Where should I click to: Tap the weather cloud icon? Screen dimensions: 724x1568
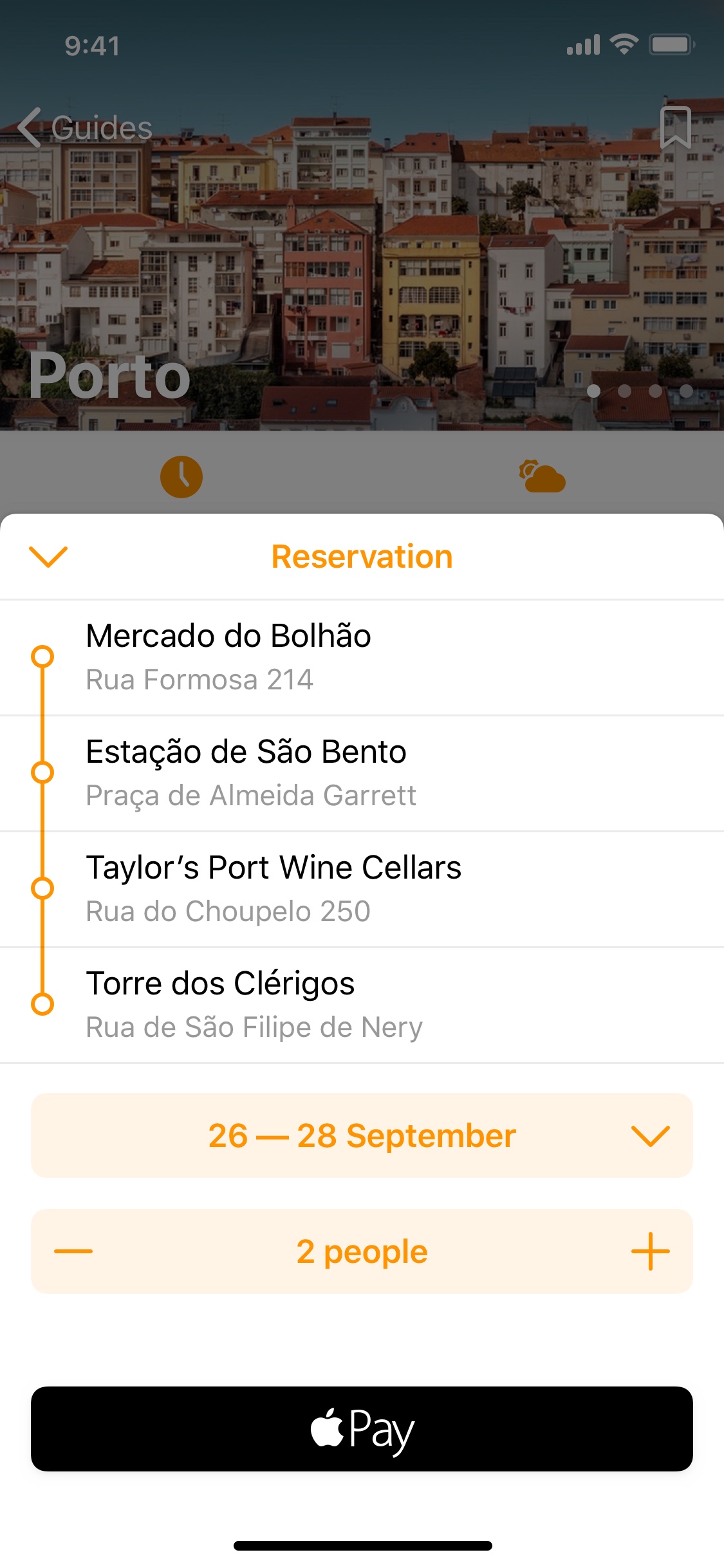click(542, 476)
